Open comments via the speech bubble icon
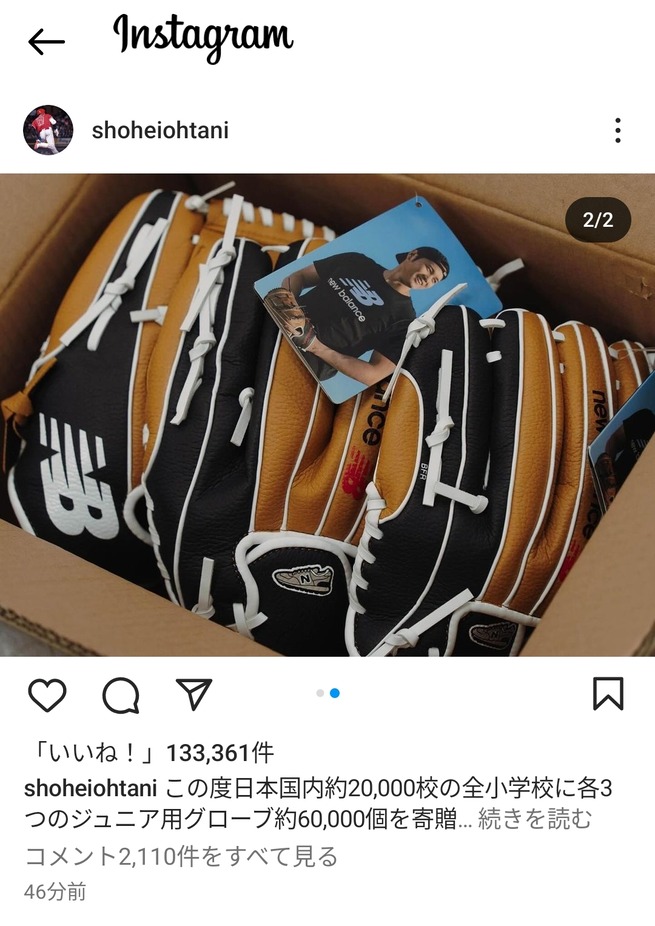 tap(120, 694)
